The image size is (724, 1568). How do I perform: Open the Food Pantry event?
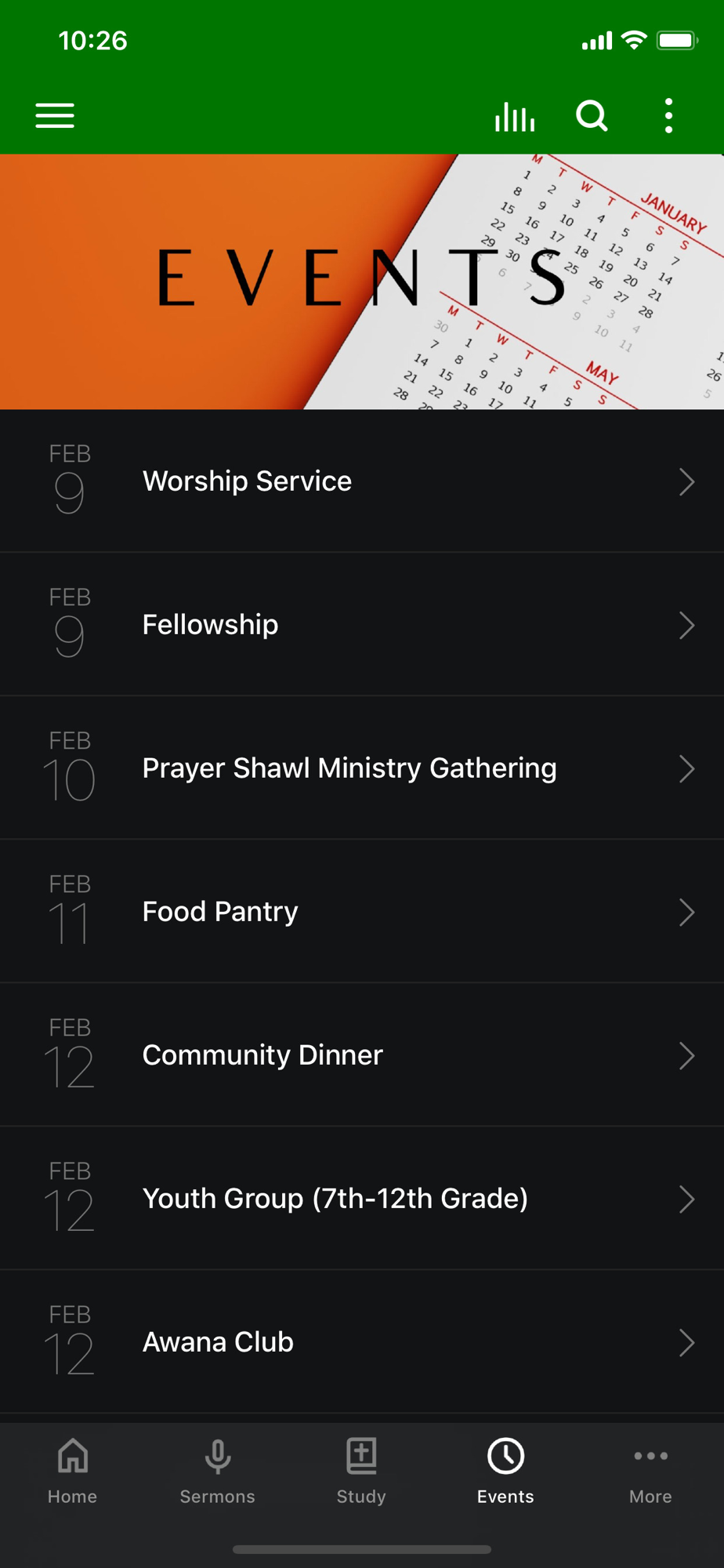[362, 912]
